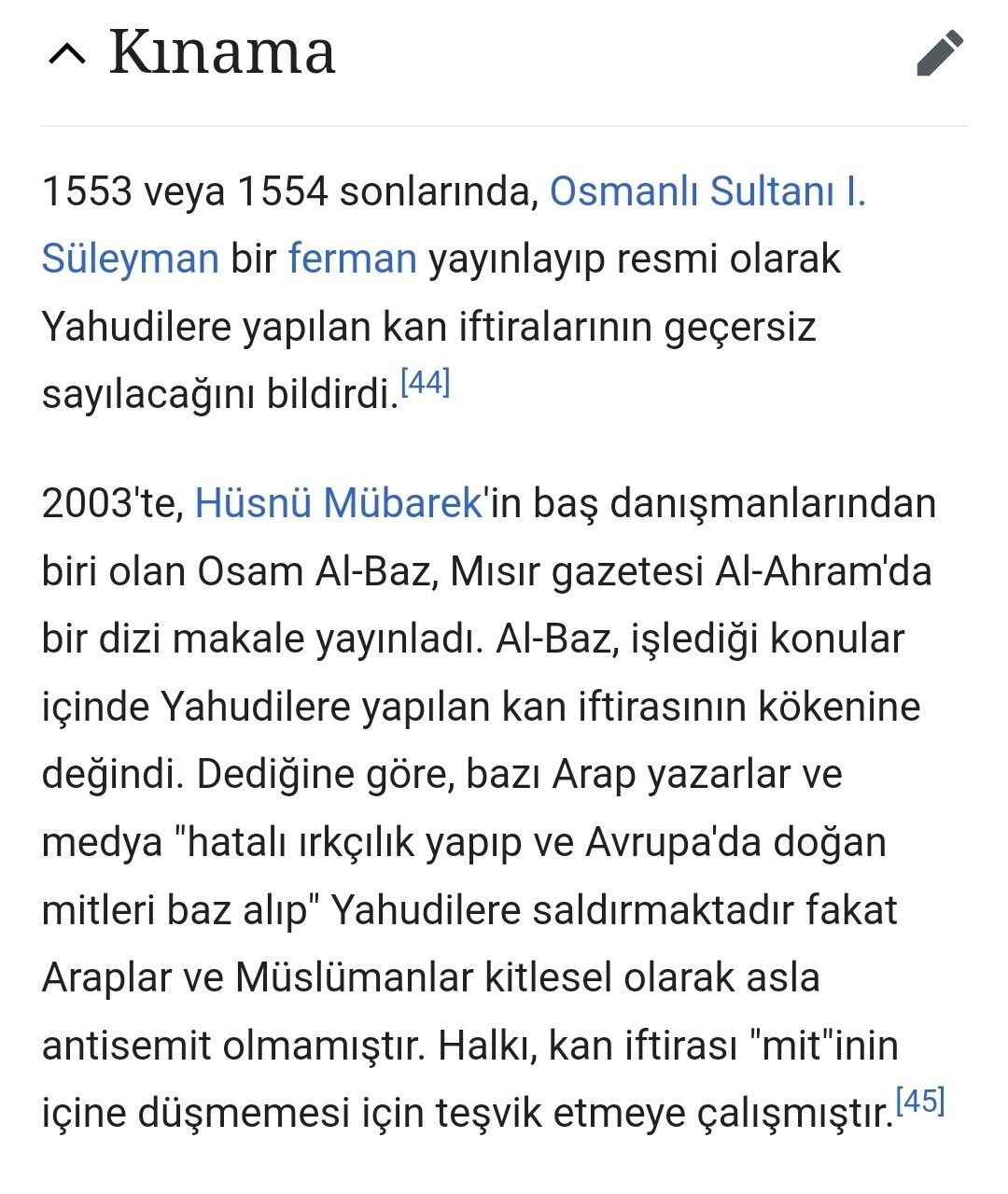
Task: View reference 44 citation
Action: (x=426, y=383)
